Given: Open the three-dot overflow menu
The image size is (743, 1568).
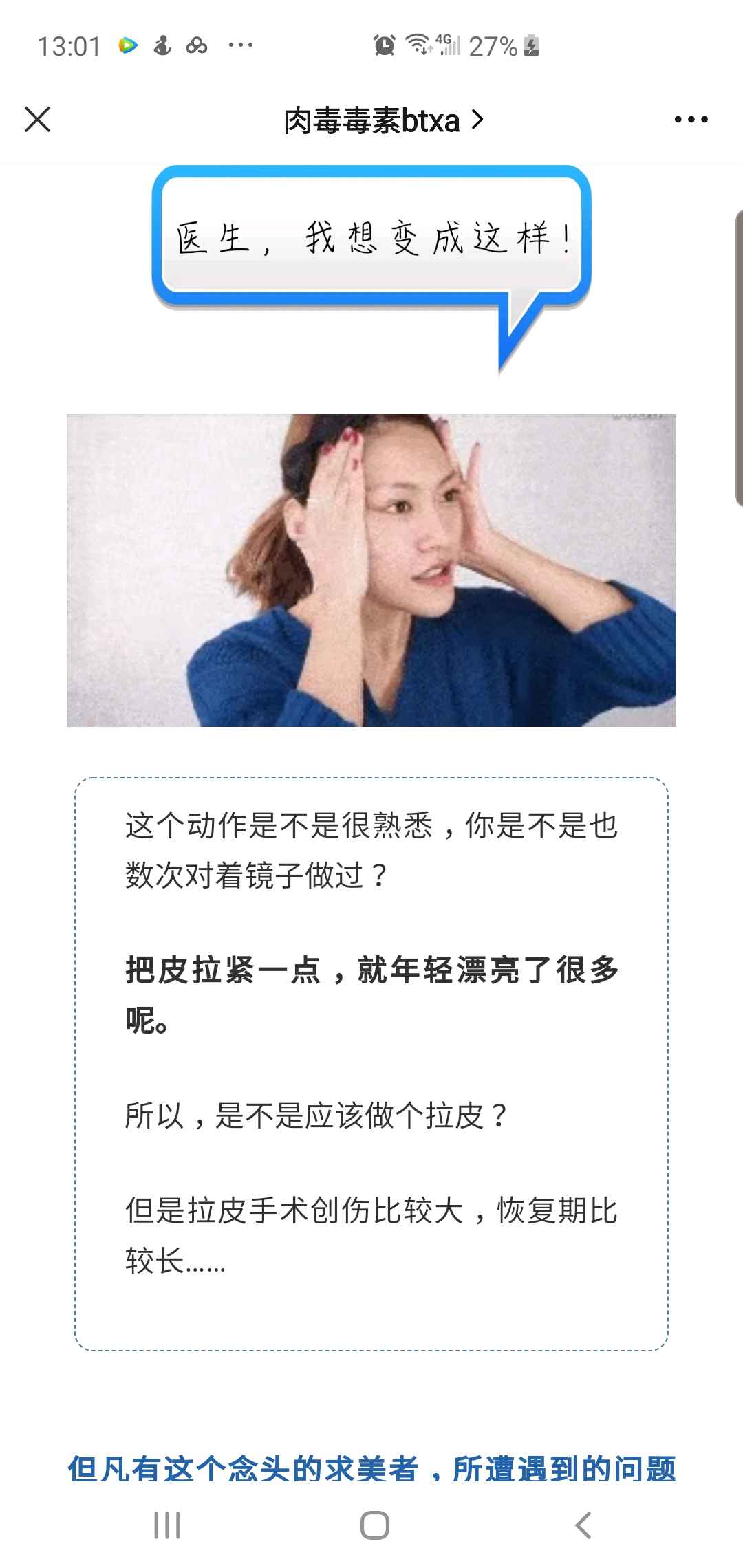Looking at the screenshot, I should tap(691, 120).
